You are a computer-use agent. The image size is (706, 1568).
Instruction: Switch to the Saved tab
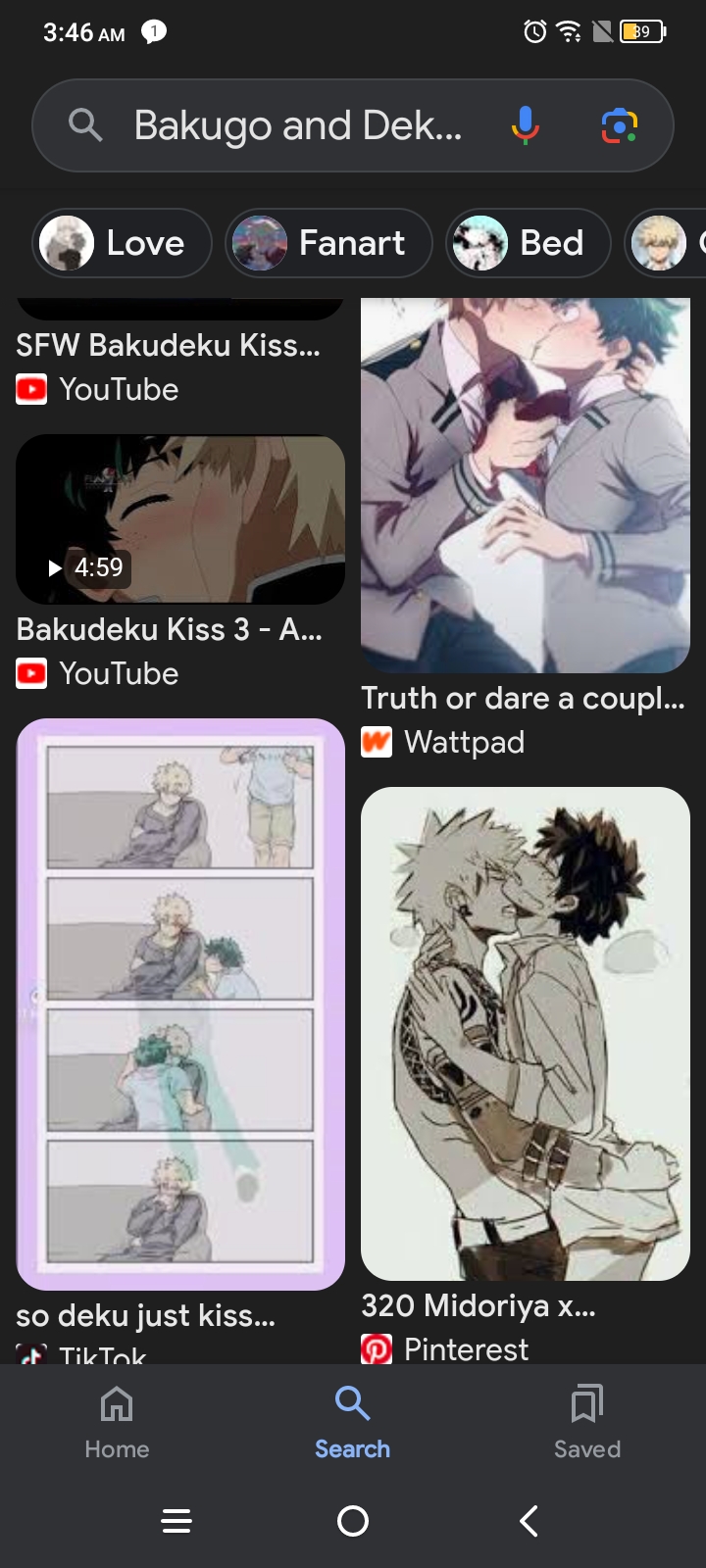click(x=586, y=1421)
